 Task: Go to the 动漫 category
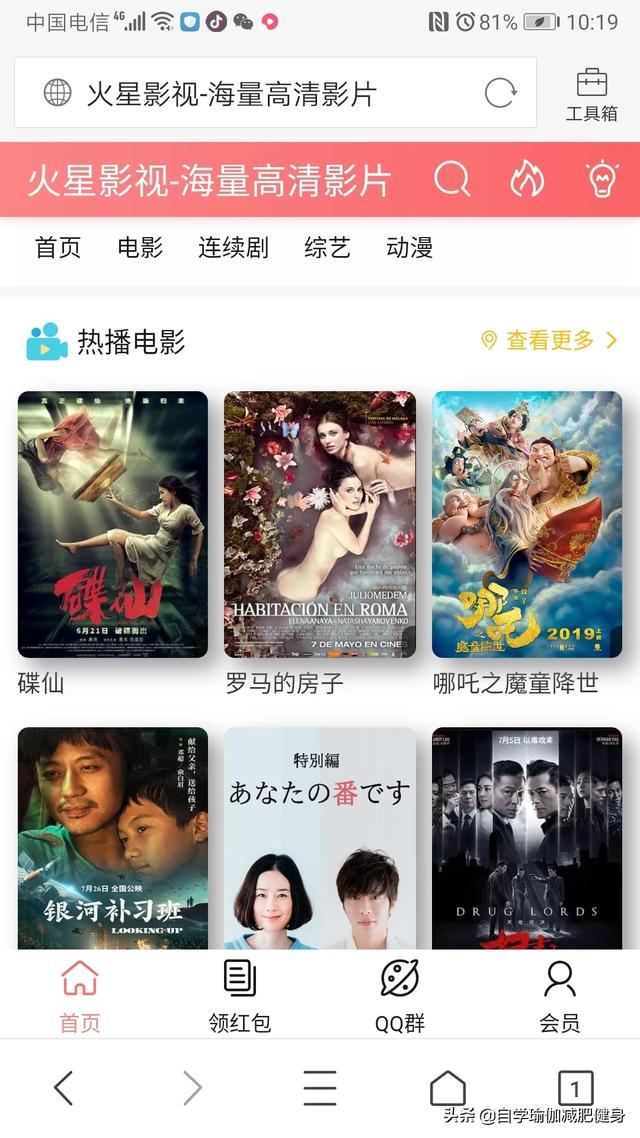pos(409,248)
